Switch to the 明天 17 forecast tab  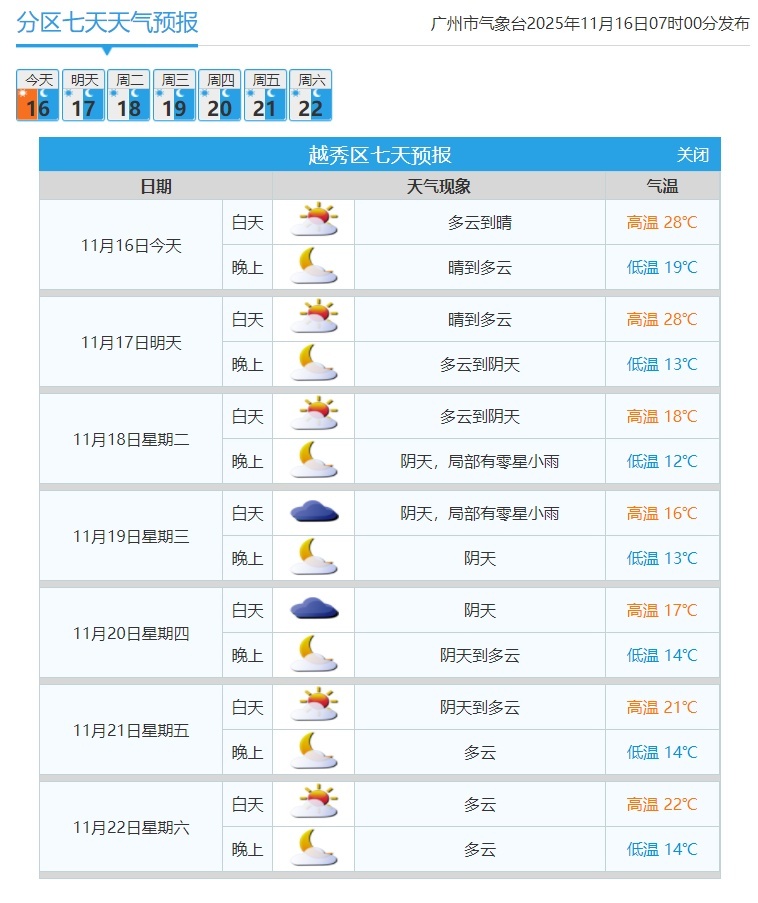coord(83,96)
